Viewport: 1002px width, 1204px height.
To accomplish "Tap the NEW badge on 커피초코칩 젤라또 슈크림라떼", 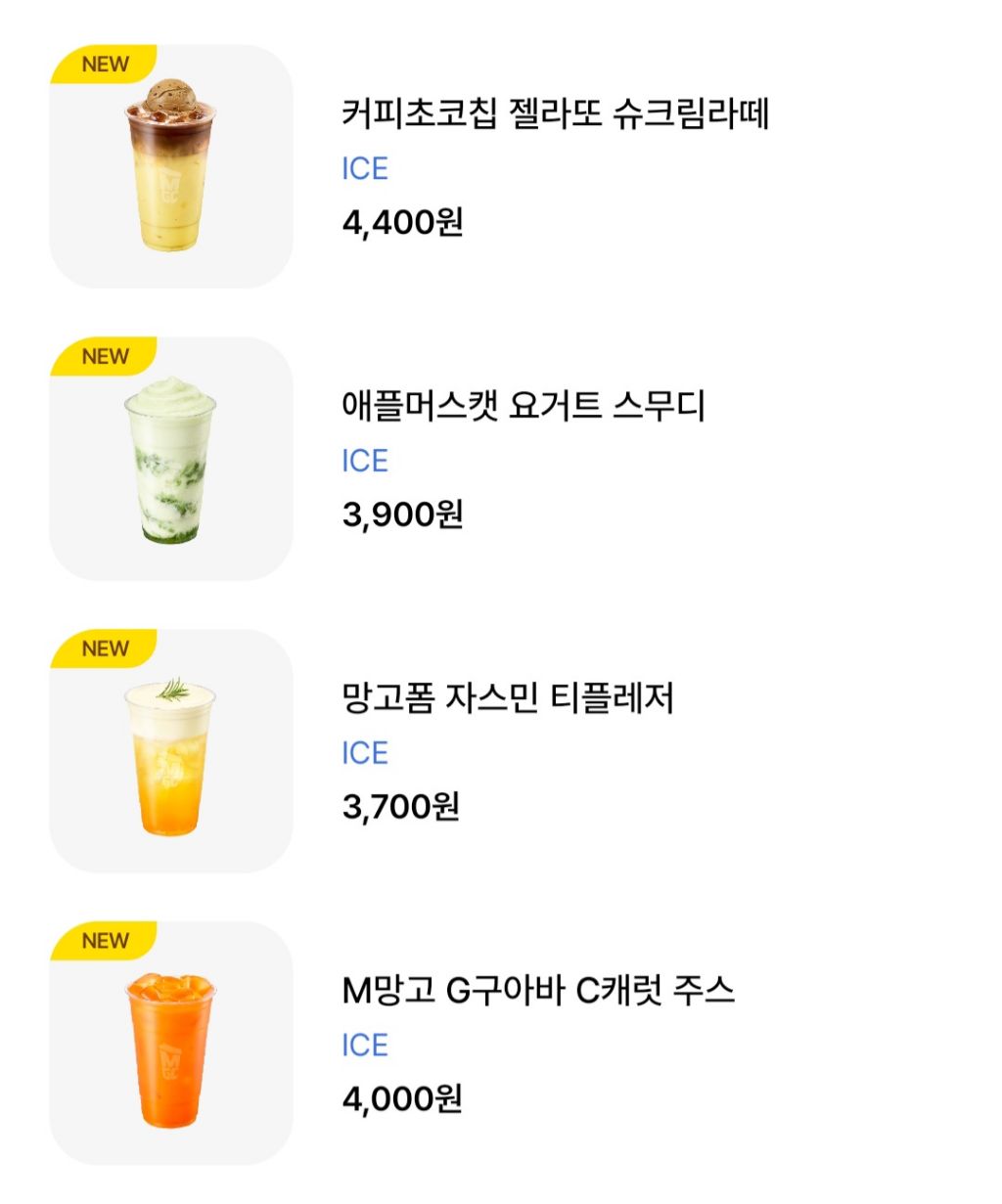I will 104,64.
